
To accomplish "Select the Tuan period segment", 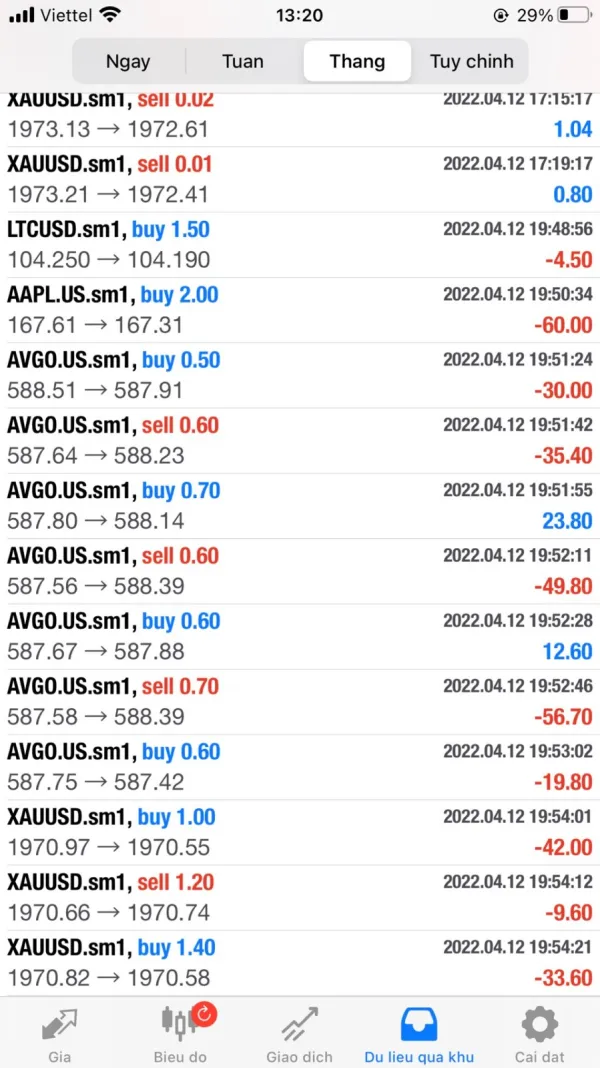I will click(x=243, y=61).
